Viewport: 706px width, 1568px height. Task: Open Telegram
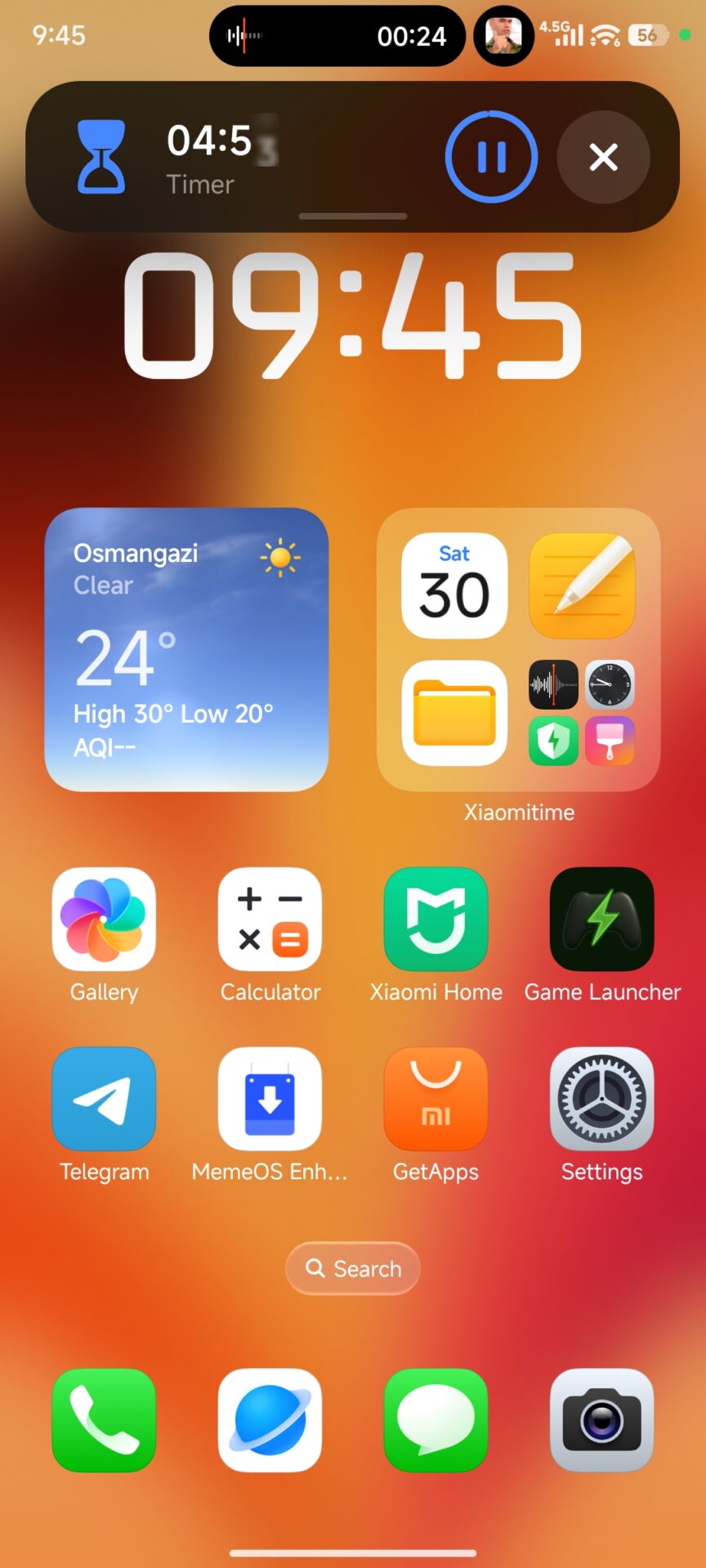(x=104, y=1098)
